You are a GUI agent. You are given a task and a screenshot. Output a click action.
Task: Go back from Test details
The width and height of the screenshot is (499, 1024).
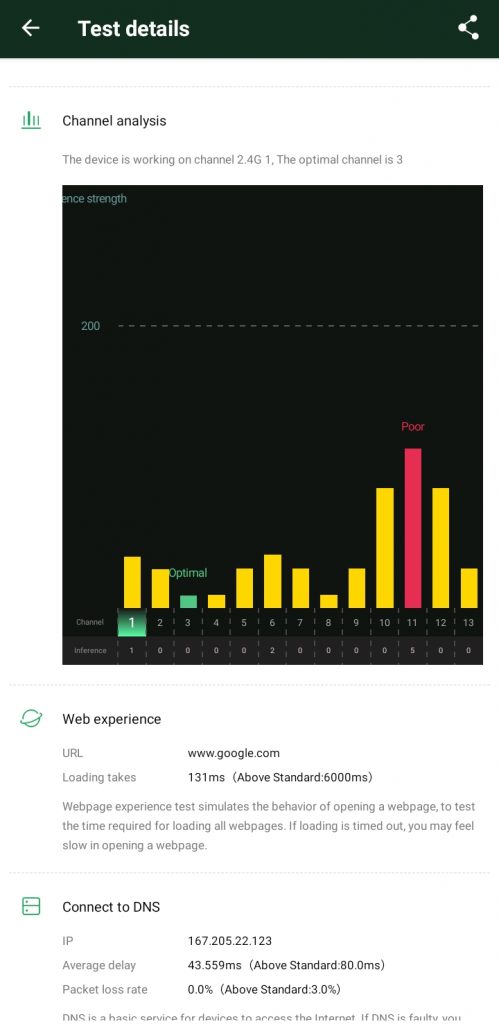[x=30, y=28]
